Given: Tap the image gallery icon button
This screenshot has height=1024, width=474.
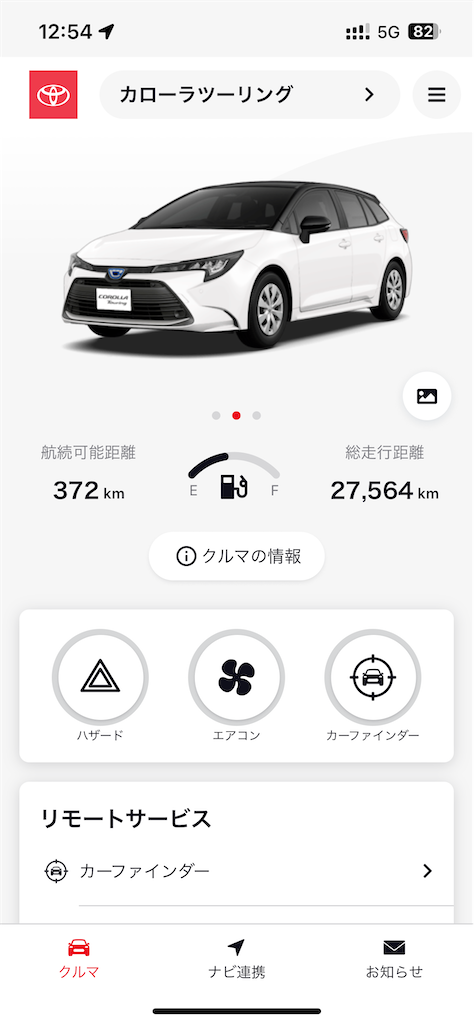Looking at the screenshot, I should click(427, 396).
